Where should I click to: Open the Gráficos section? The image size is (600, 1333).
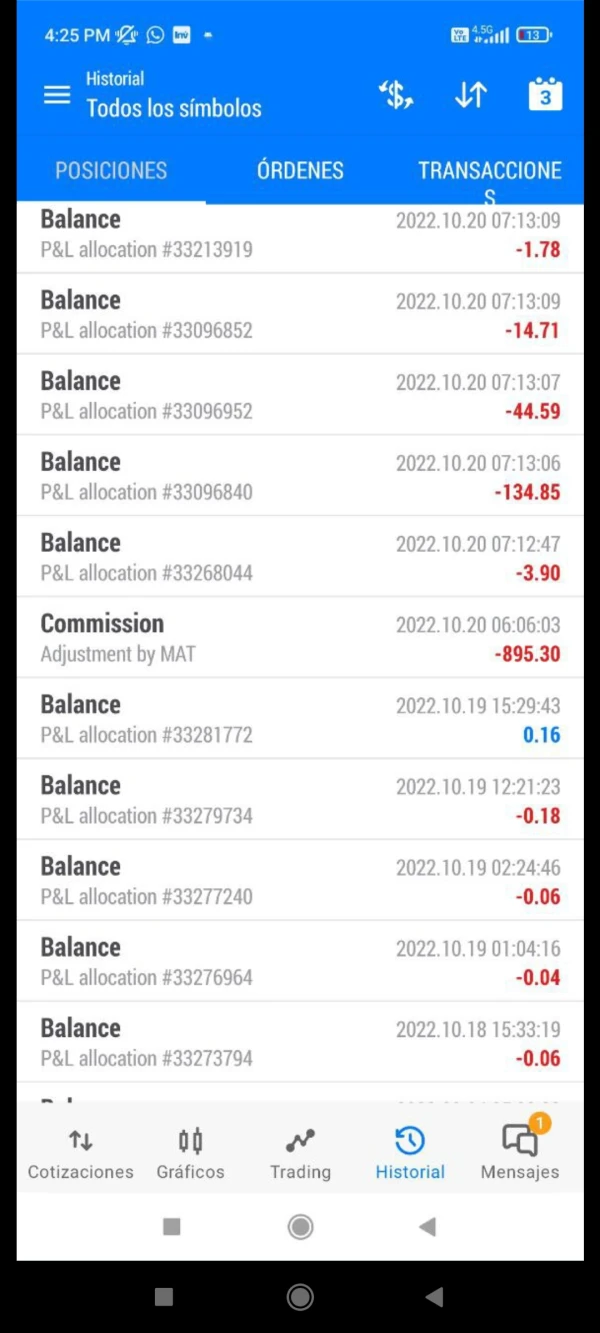(190, 1154)
